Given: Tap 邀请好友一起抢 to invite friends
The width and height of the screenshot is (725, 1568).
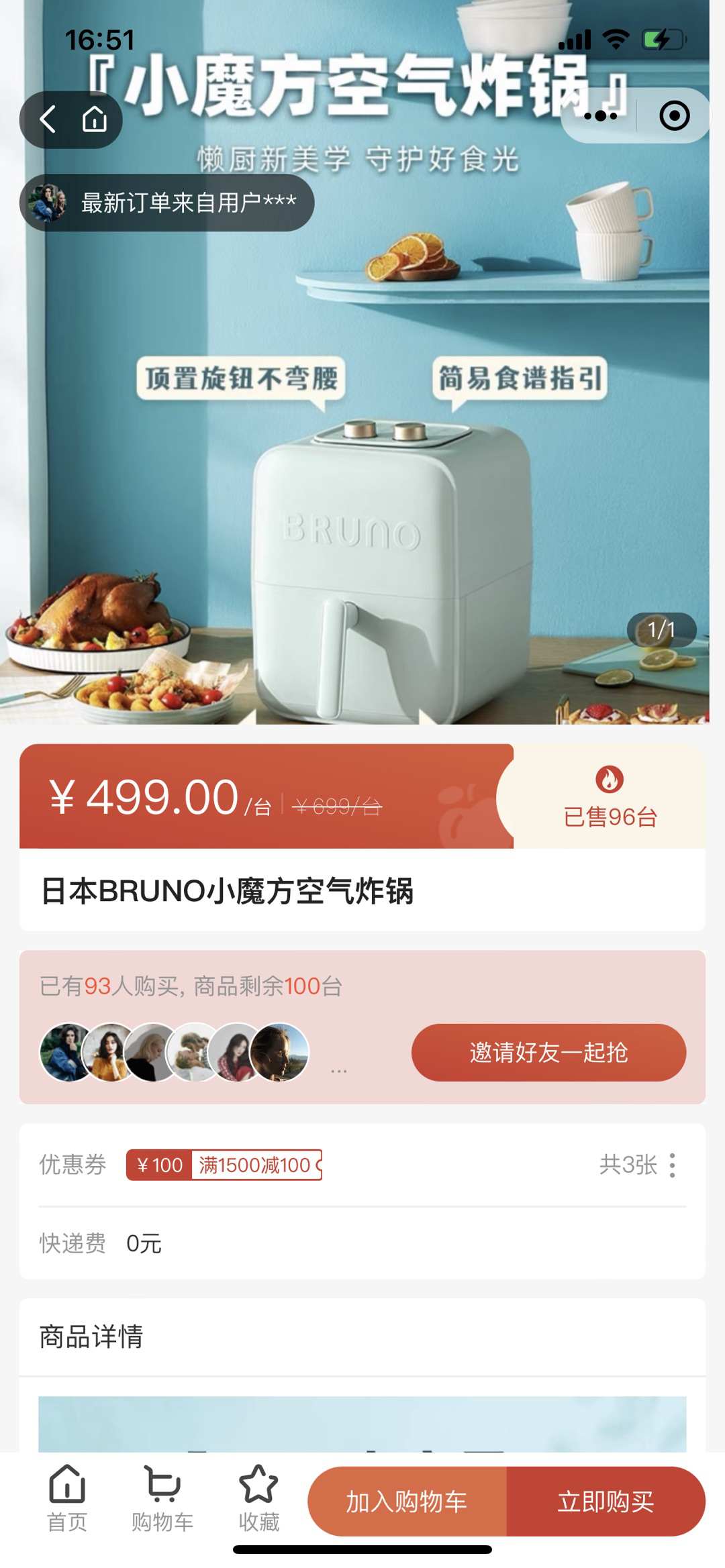Looking at the screenshot, I should [548, 1053].
